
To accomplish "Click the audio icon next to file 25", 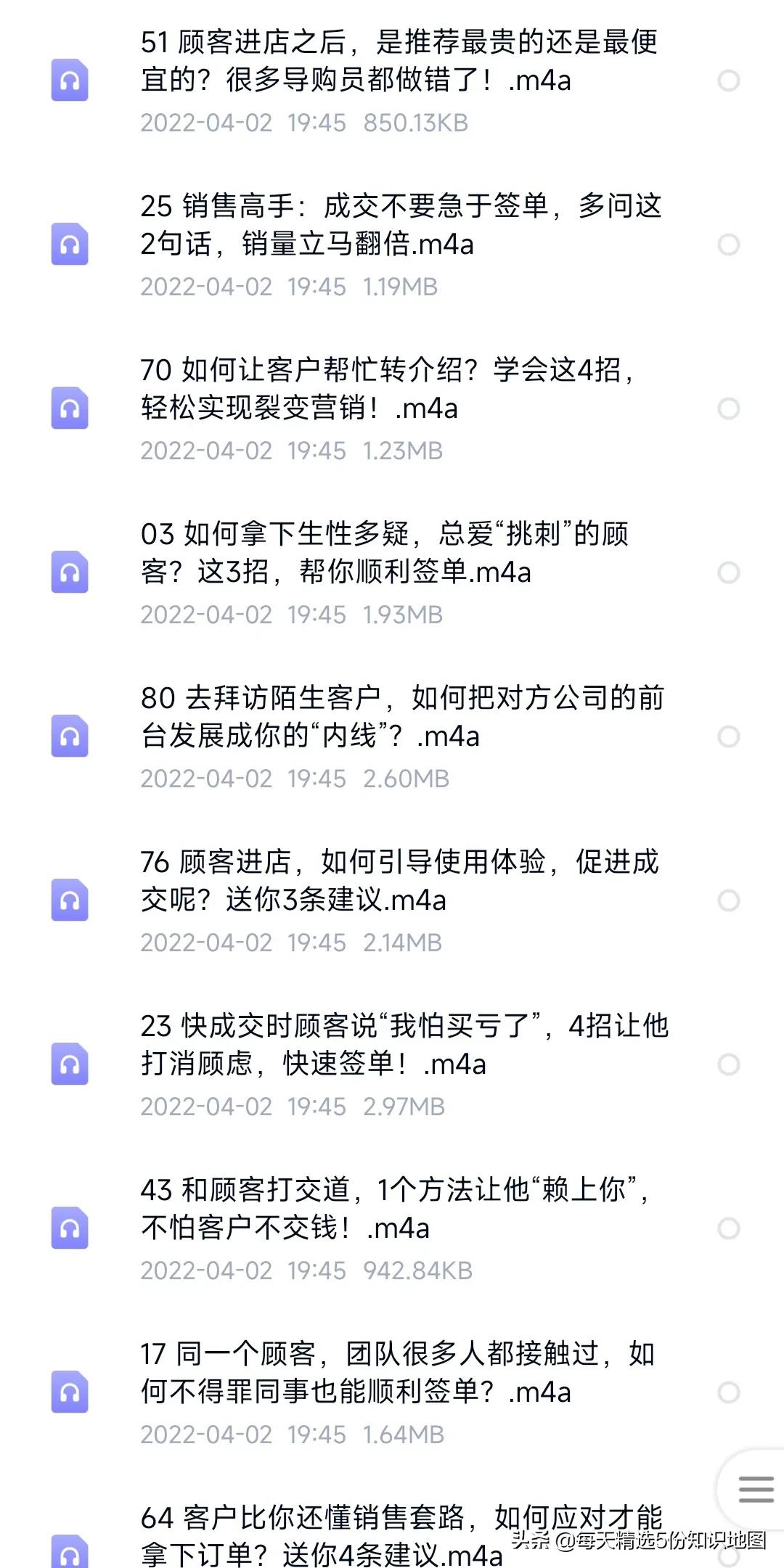I will click(70, 245).
